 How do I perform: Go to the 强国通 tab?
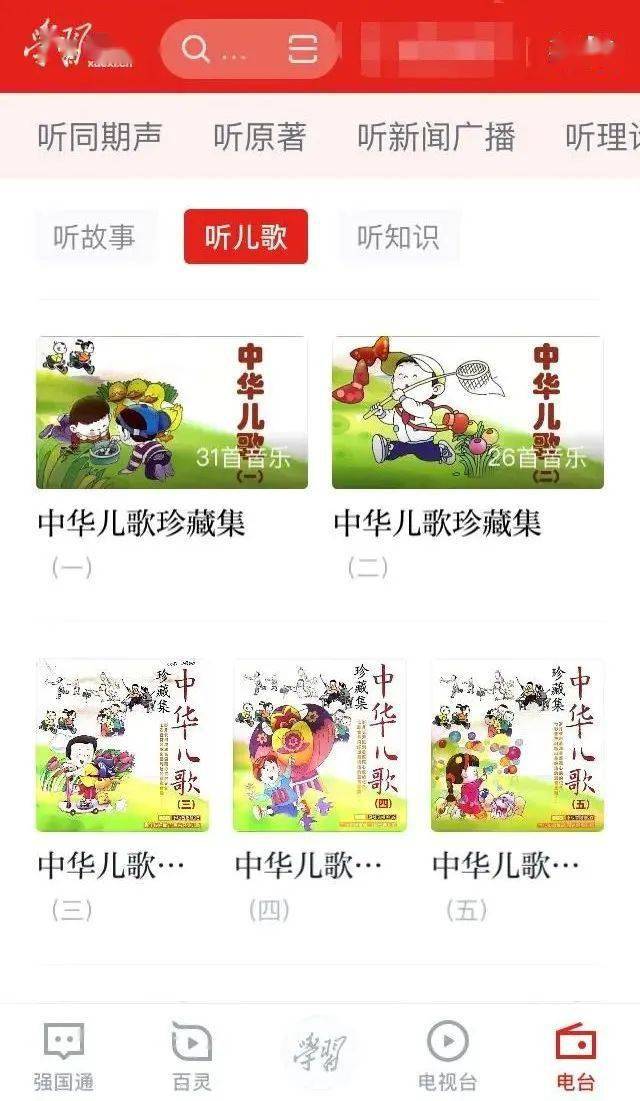pyautogui.click(x=64, y=1055)
